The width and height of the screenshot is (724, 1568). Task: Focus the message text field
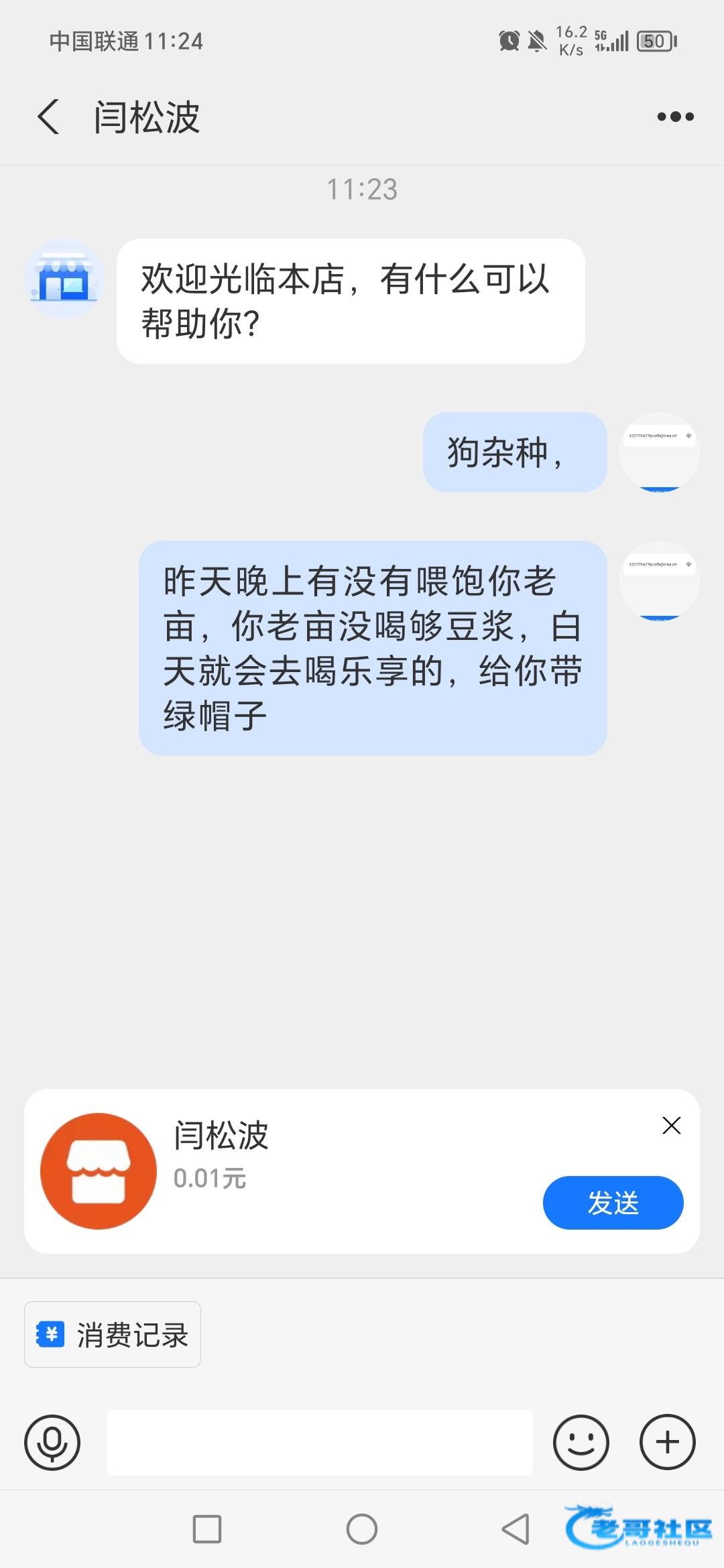(x=319, y=1442)
